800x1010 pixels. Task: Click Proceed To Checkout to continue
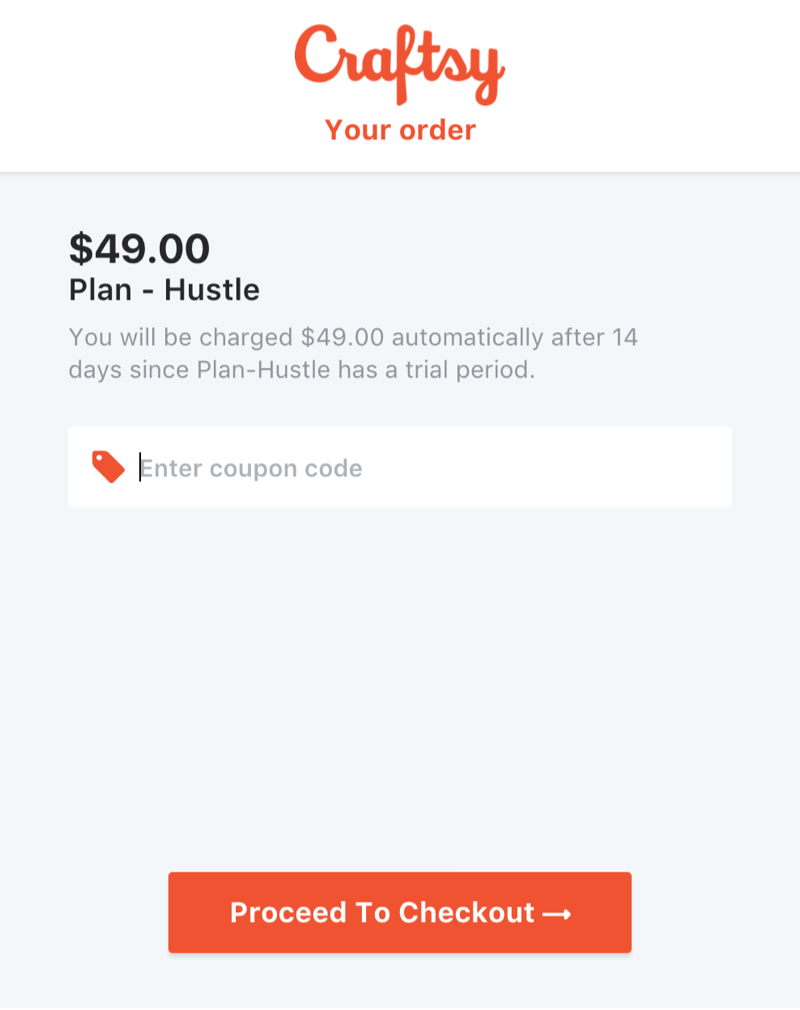pyautogui.click(x=399, y=912)
